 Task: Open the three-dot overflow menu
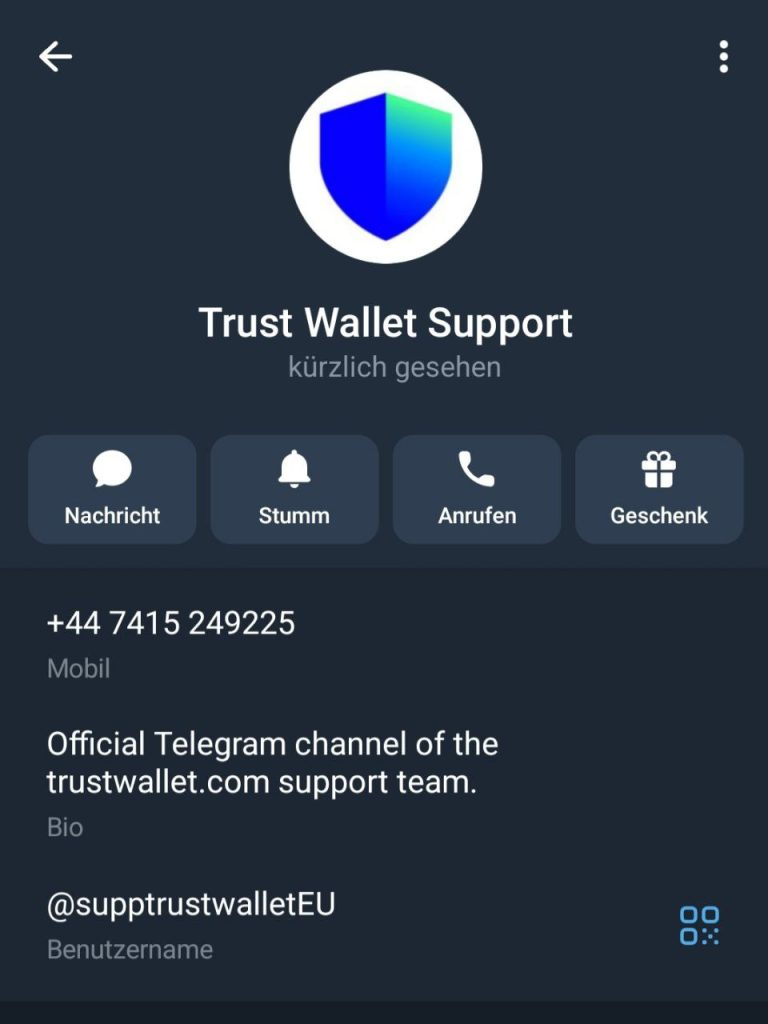click(x=723, y=57)
